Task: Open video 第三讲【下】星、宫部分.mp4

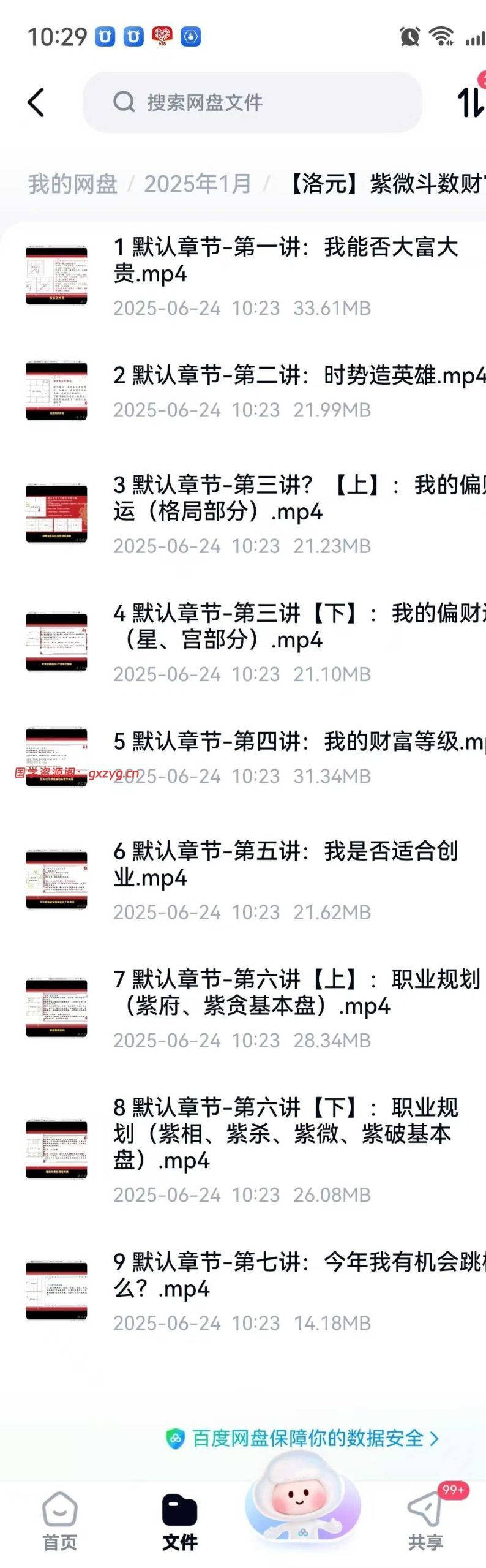Action: 298,627
